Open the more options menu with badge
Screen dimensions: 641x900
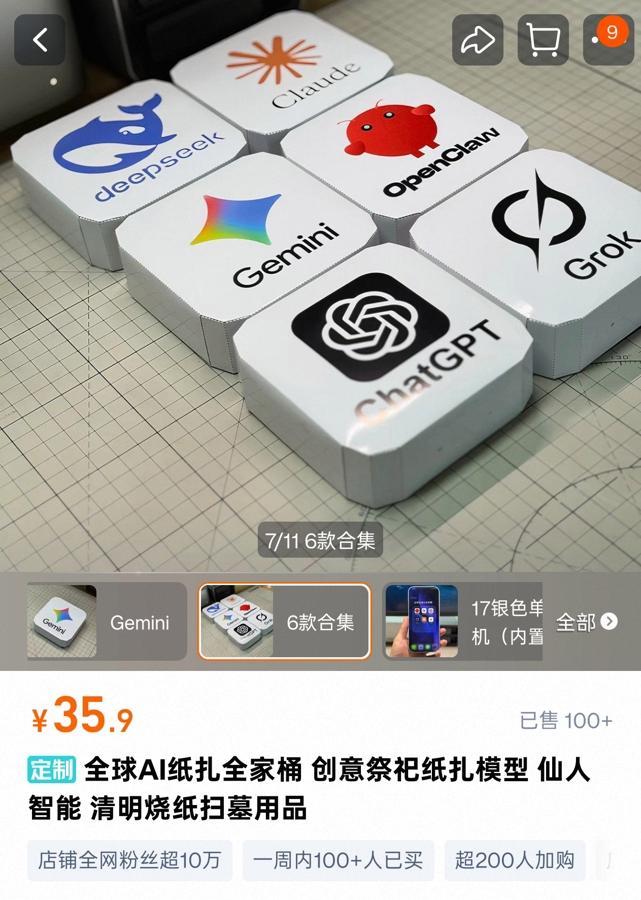607,38
